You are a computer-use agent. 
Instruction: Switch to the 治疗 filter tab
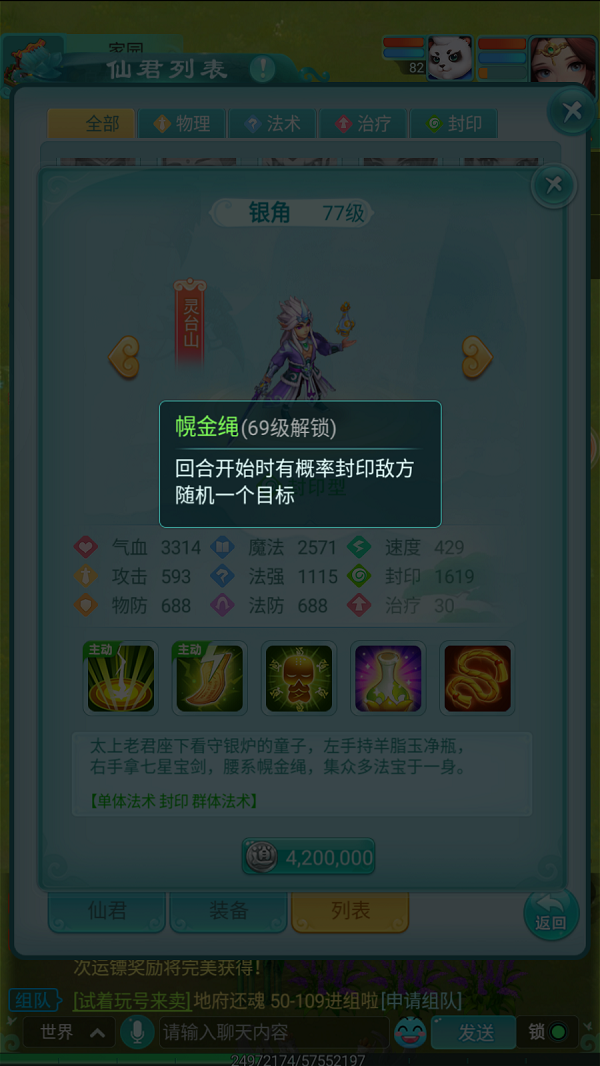[x=362, y=124]
